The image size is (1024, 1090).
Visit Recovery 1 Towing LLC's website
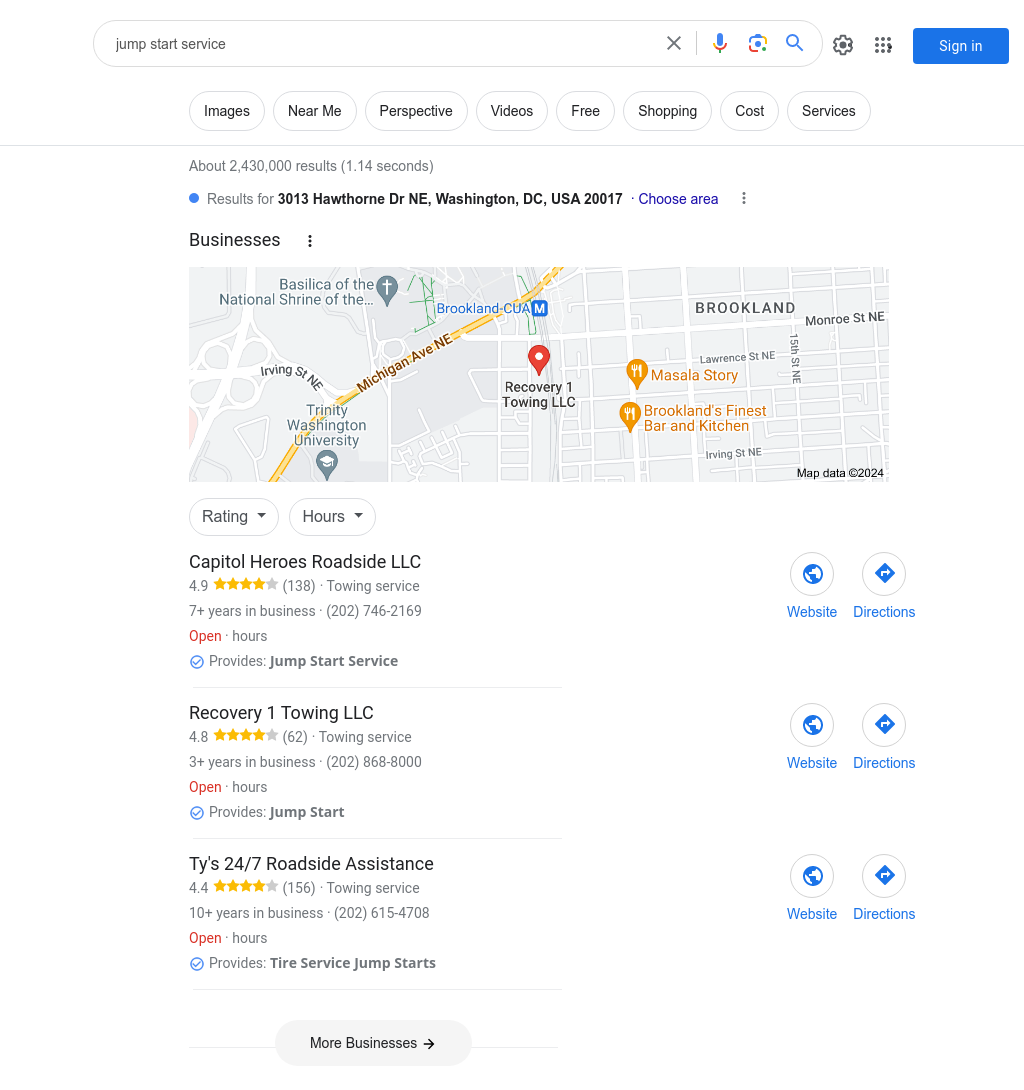[812, 736]
